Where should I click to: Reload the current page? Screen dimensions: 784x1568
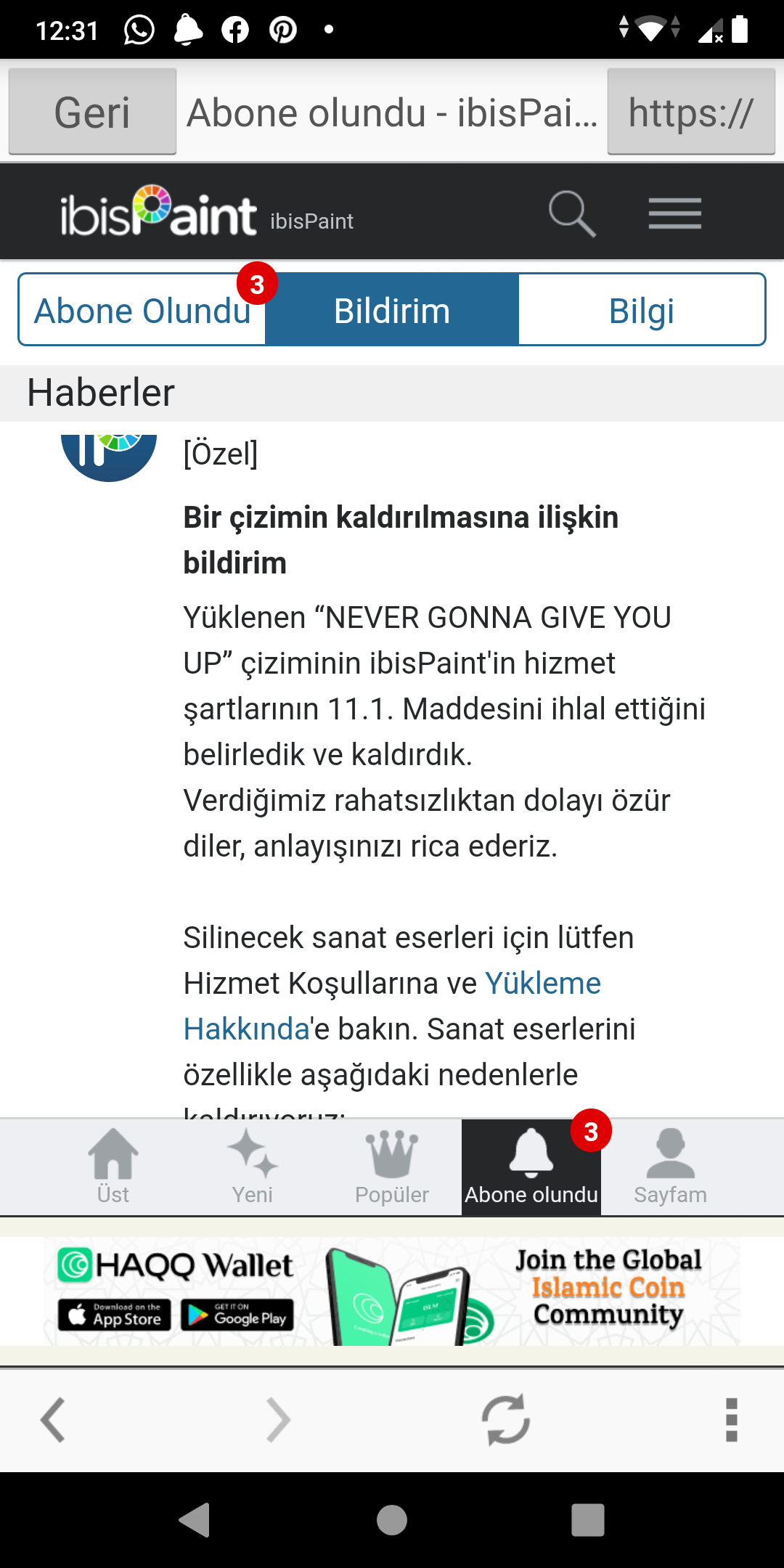506,1419
